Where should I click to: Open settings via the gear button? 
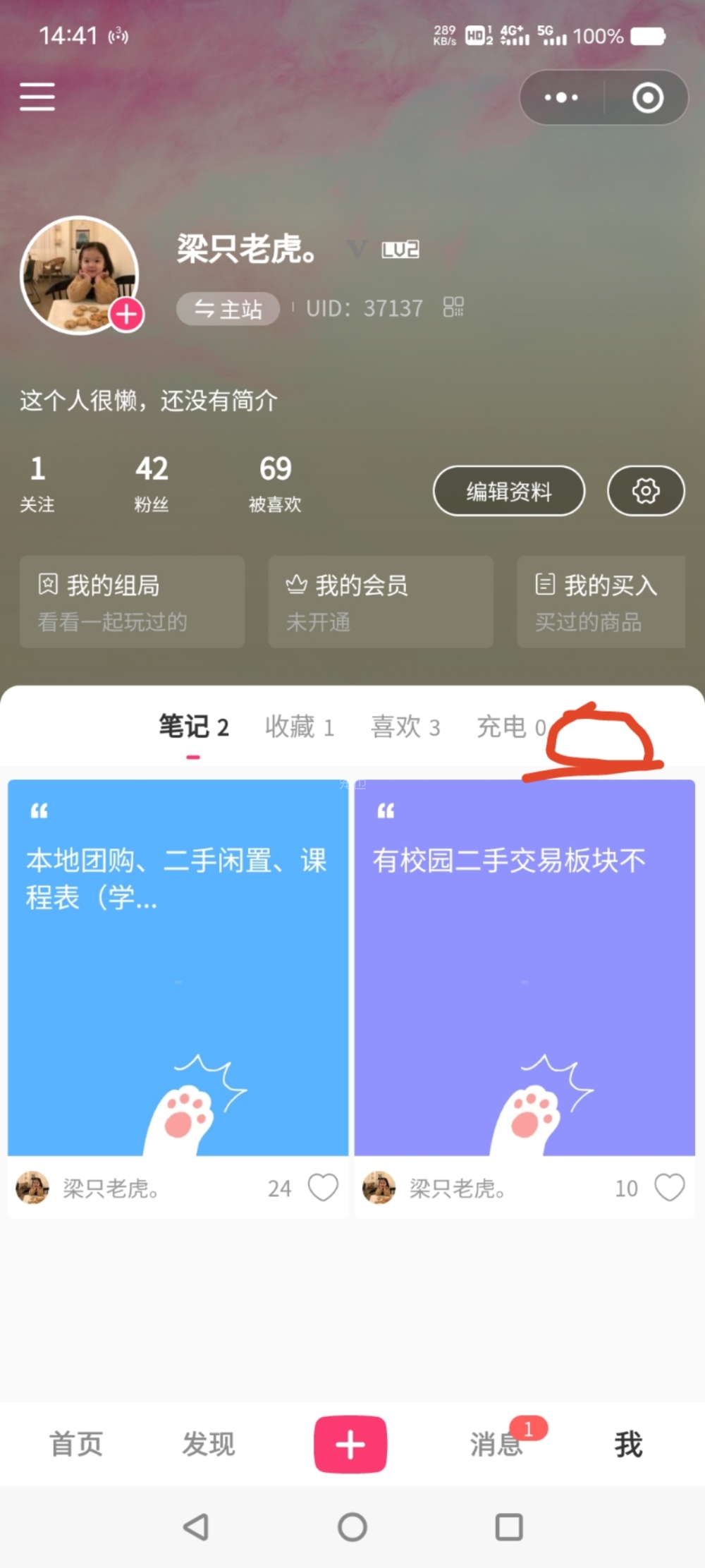coord(645,491)
